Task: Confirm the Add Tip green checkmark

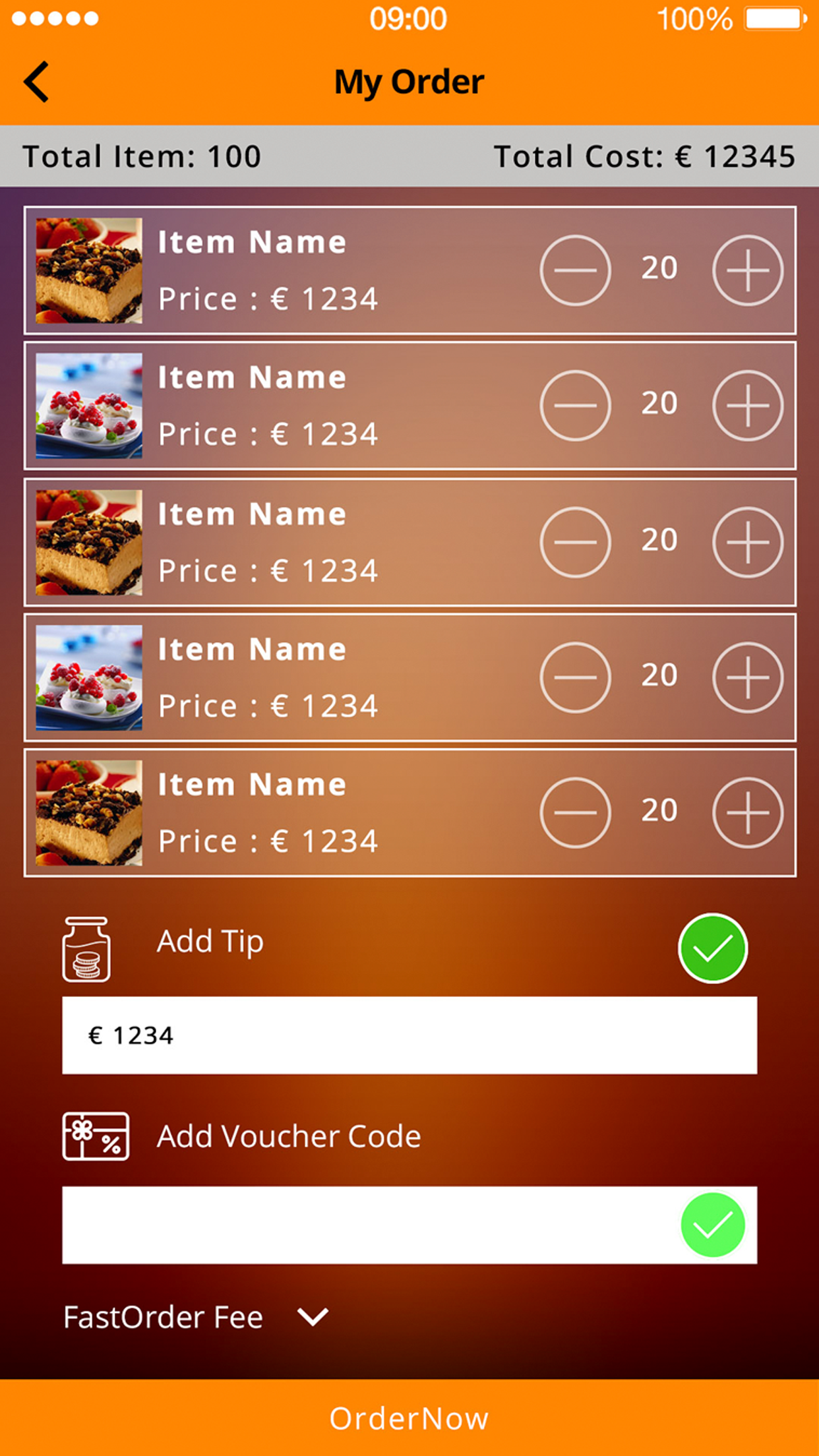Action: [713, 948]
